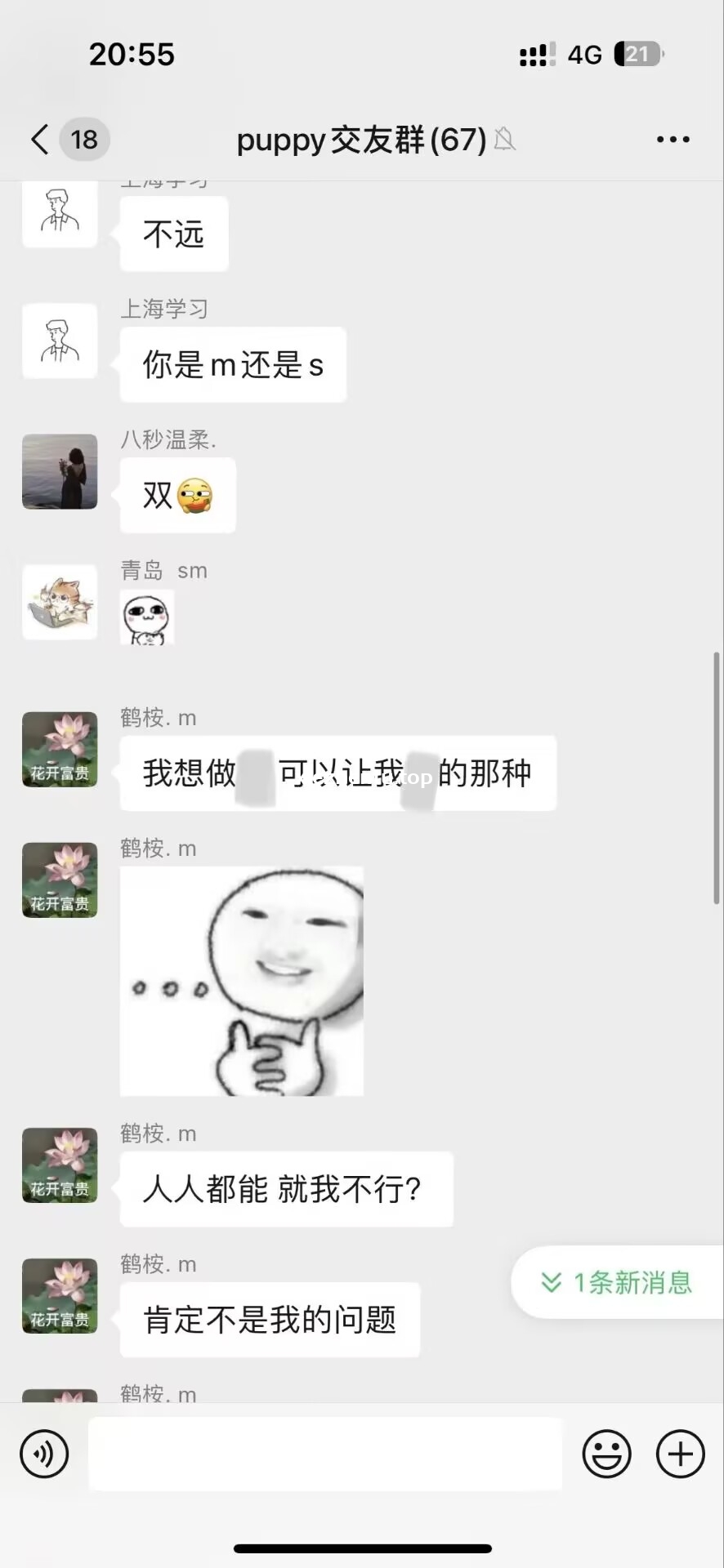Open 上海学习's profile avatar
The height and width of the screenshot is (1568, 724).
point(59,341)
